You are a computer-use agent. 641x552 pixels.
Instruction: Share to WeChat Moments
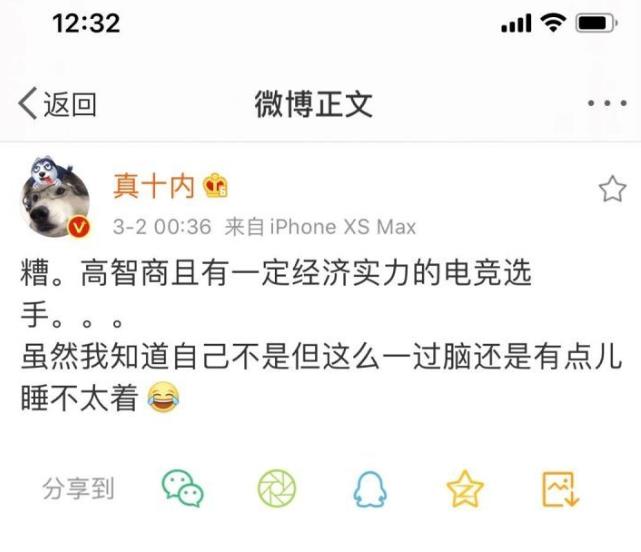click(x=277, y=488)
